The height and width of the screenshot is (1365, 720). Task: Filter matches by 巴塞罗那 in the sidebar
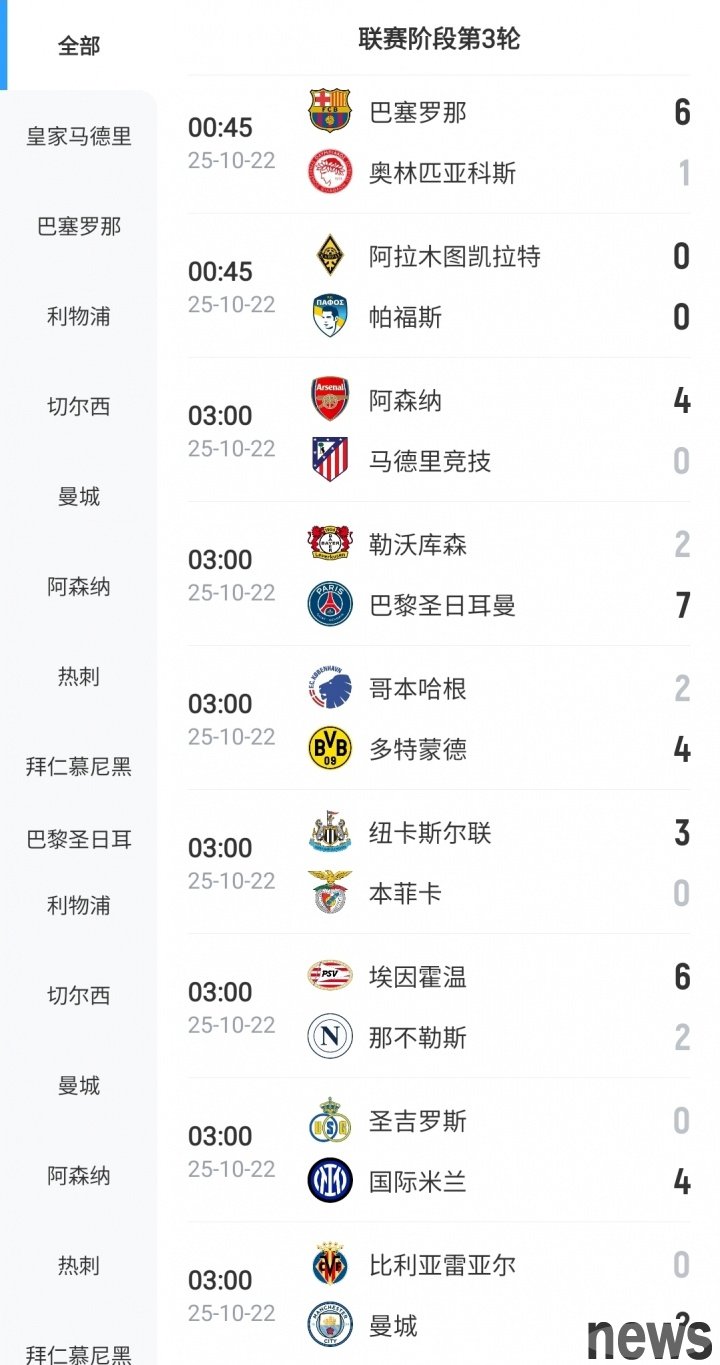pos(79,227)
